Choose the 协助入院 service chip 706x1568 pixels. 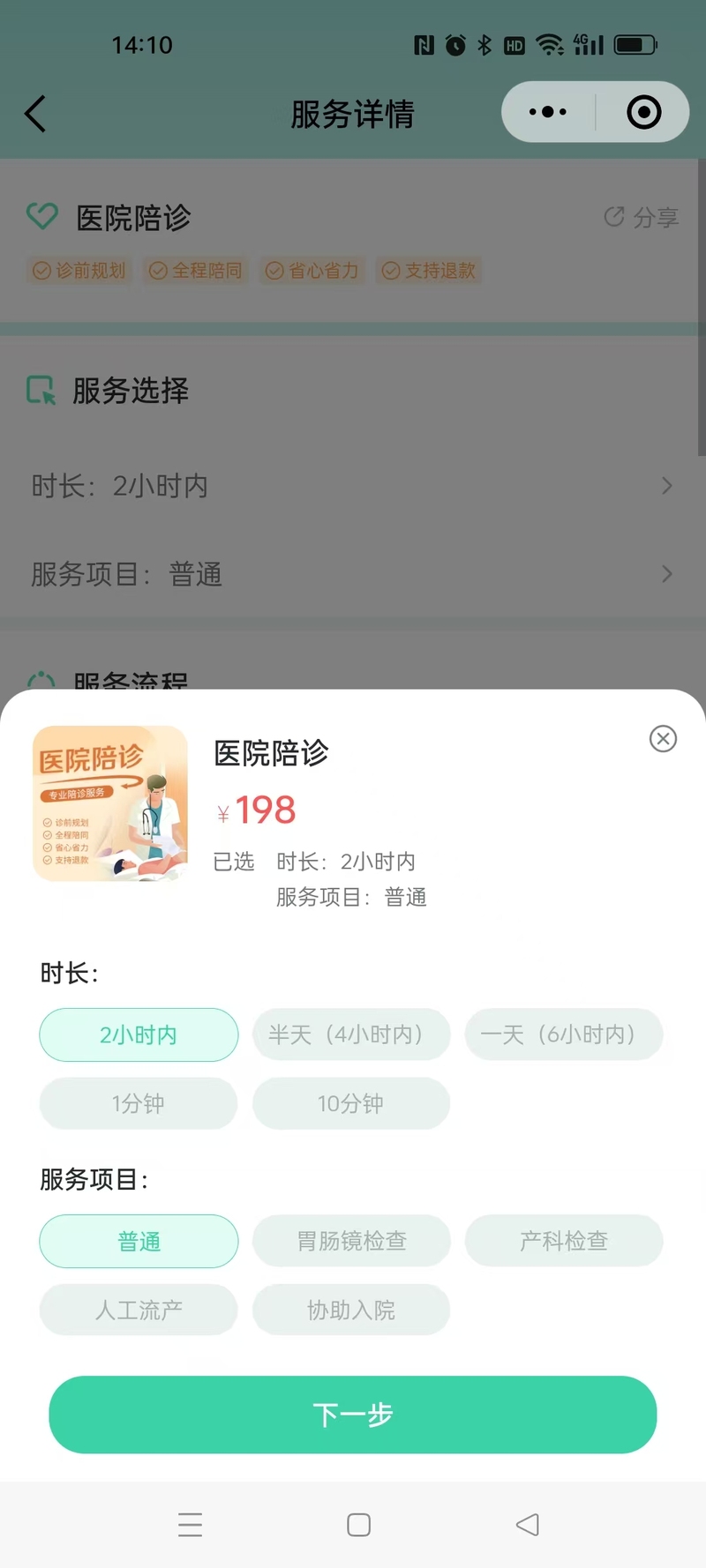351,1310
